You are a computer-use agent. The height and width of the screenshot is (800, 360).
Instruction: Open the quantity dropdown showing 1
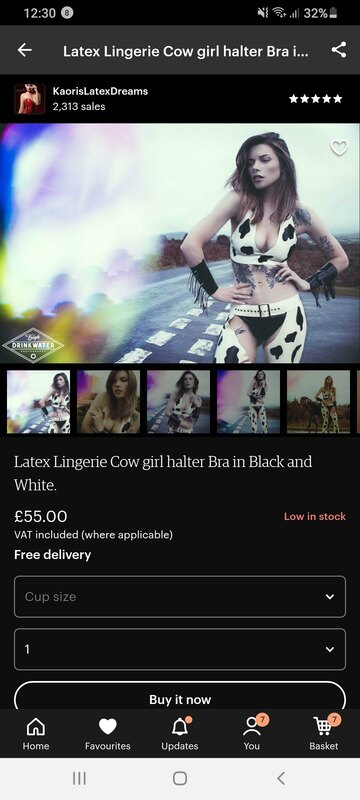180,649
